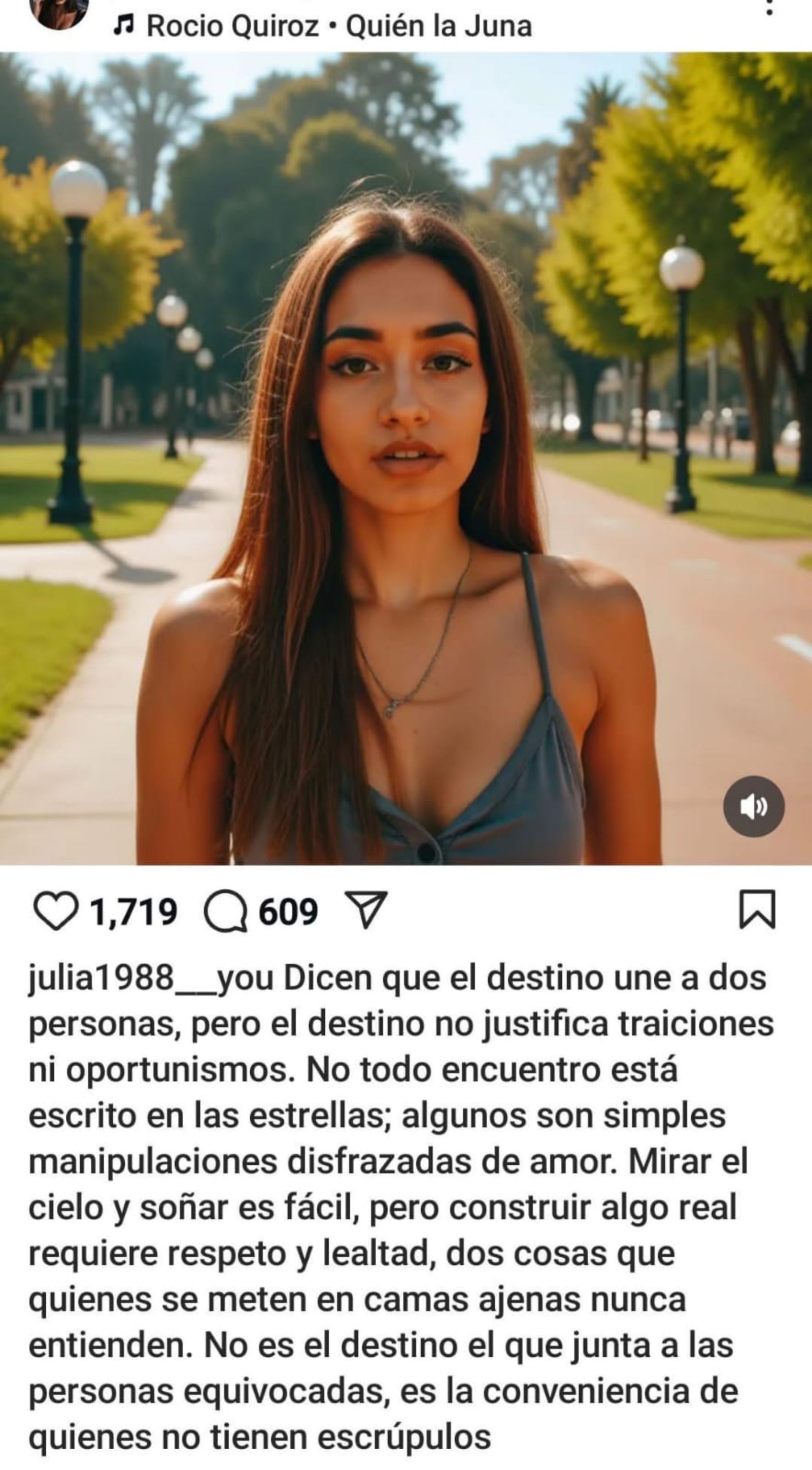Open the Rocio Quiroz audio track
Viewport: 812px width, 1470px height.
point(323,26)
